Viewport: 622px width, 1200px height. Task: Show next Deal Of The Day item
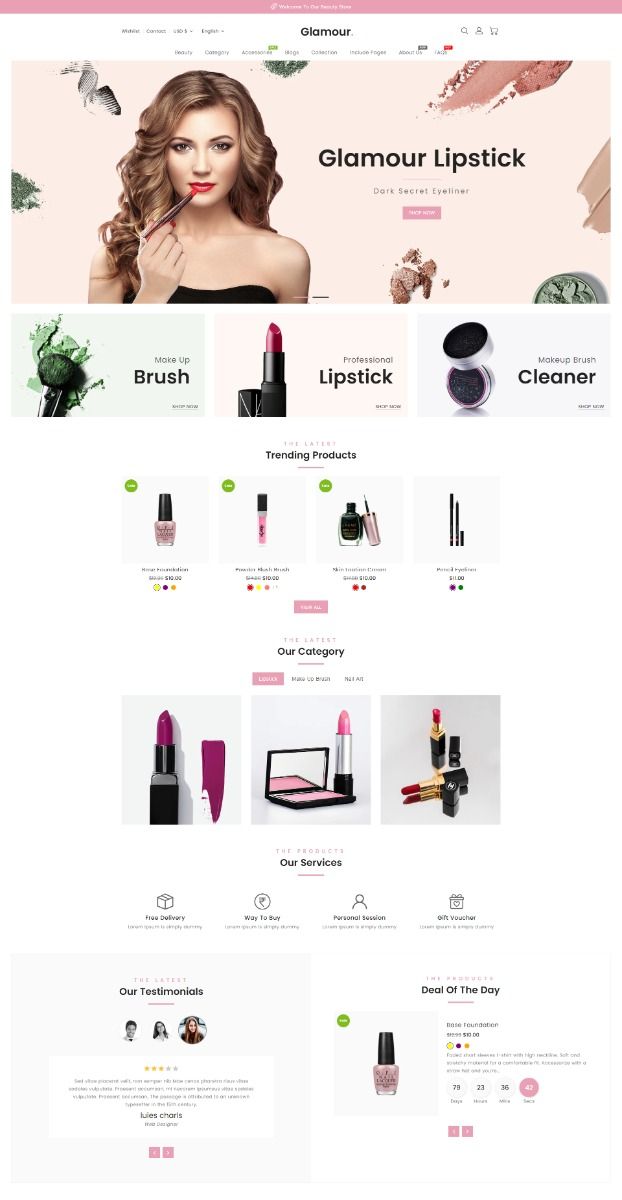[468, 1131]
